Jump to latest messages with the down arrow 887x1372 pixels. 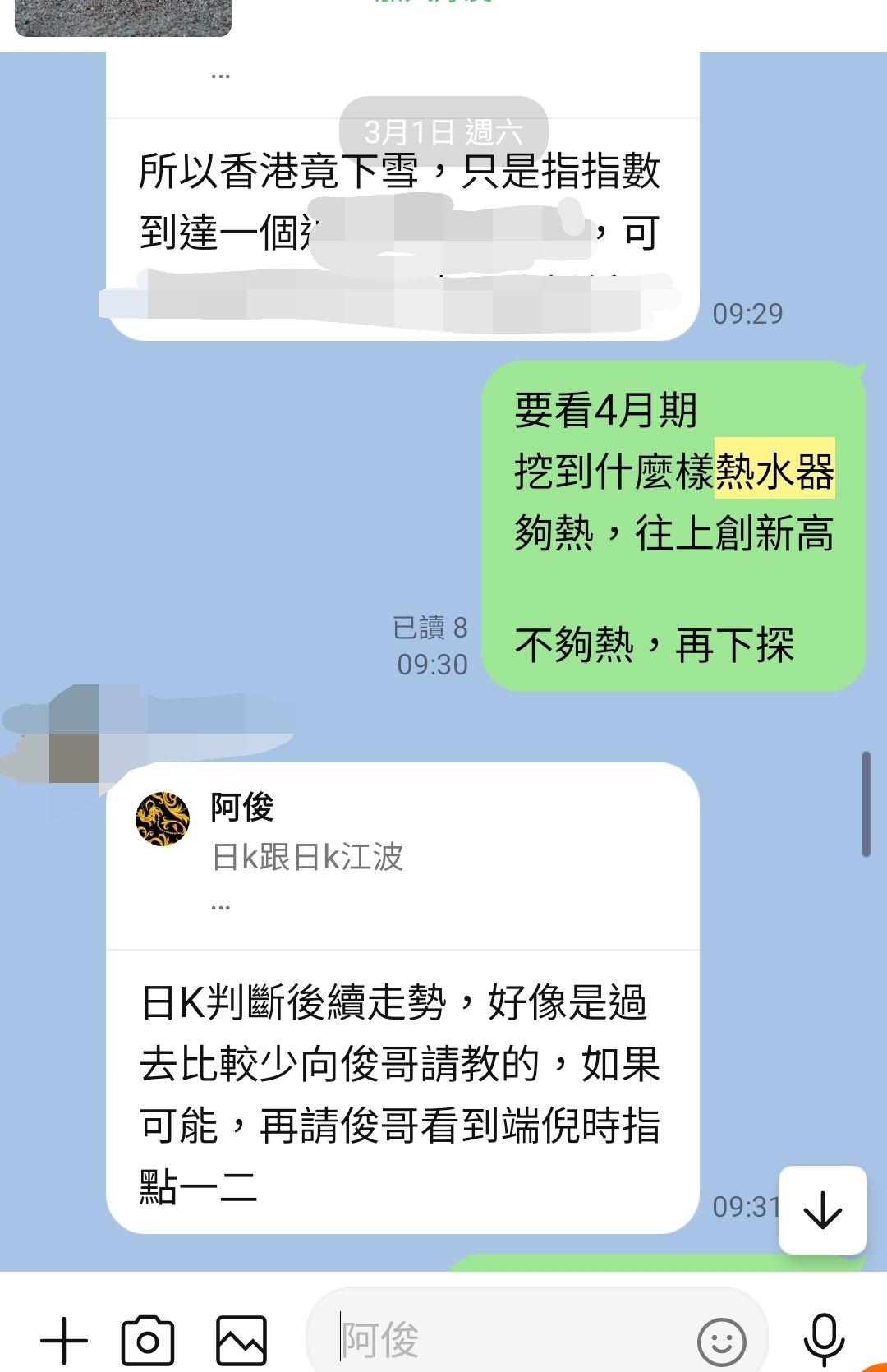click(x=822, y=1210)
